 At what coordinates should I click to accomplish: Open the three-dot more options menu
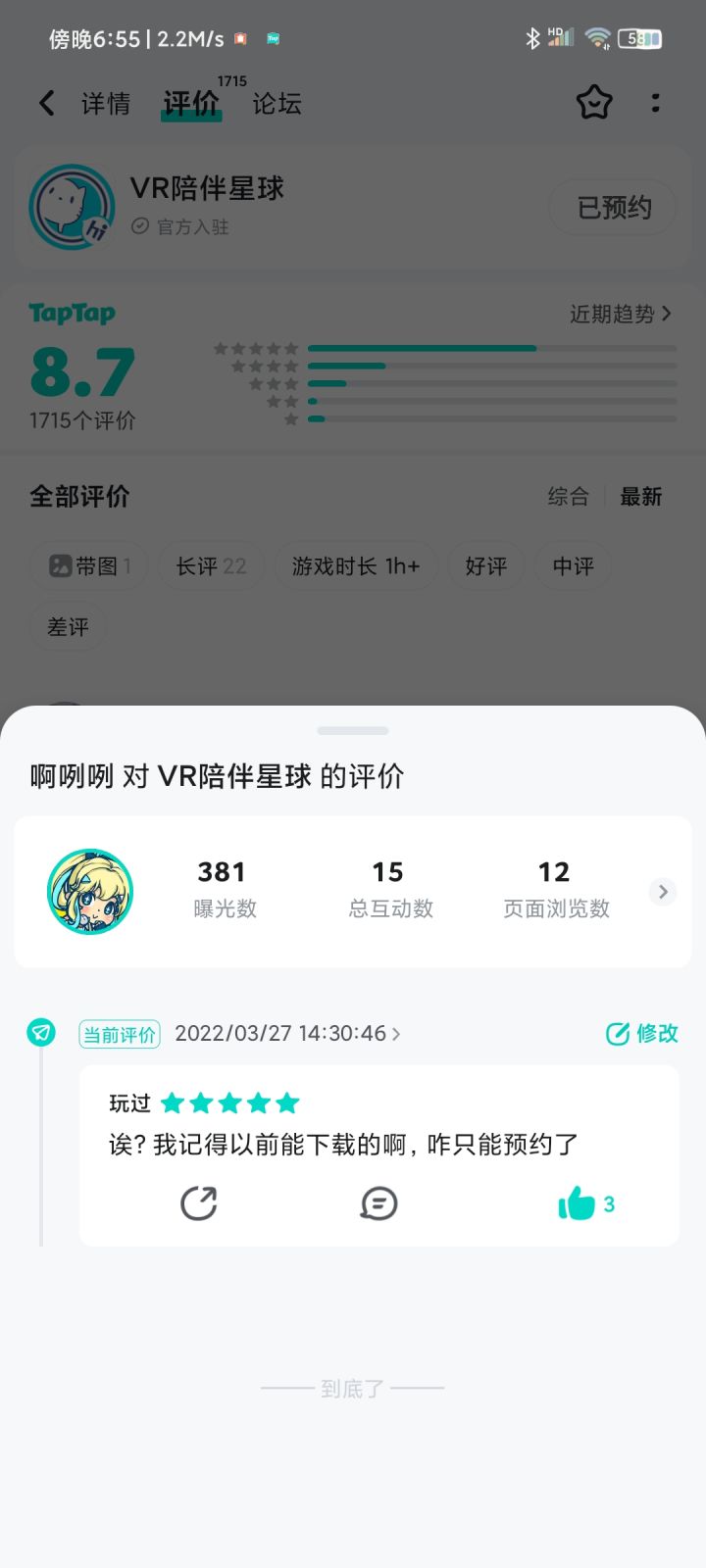point(655,102)
